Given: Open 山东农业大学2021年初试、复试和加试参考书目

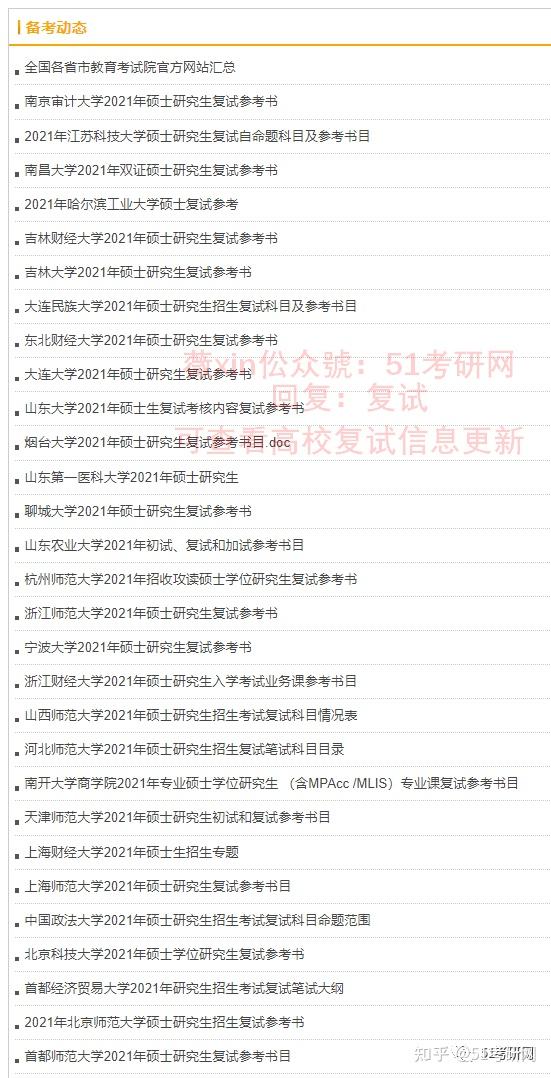Looking at the screenshot, I should [164, 545].
